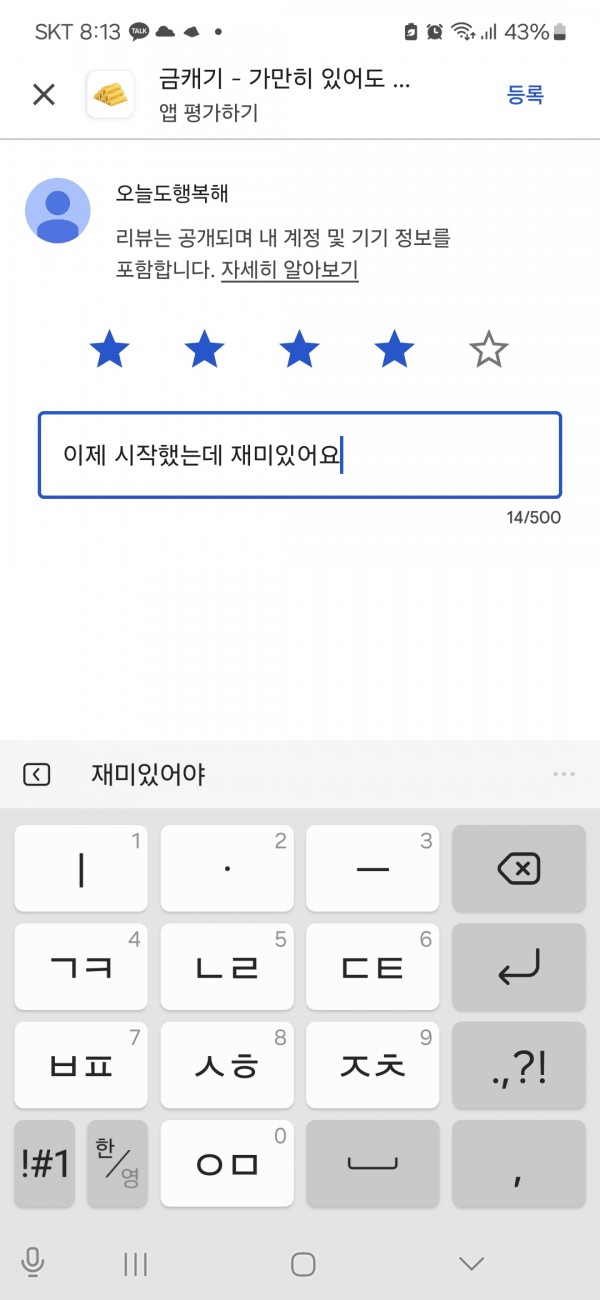The height and width of the screenshot is (1300, 600).
Task: Tap the backspace key
Action: (x=519, y=868)
